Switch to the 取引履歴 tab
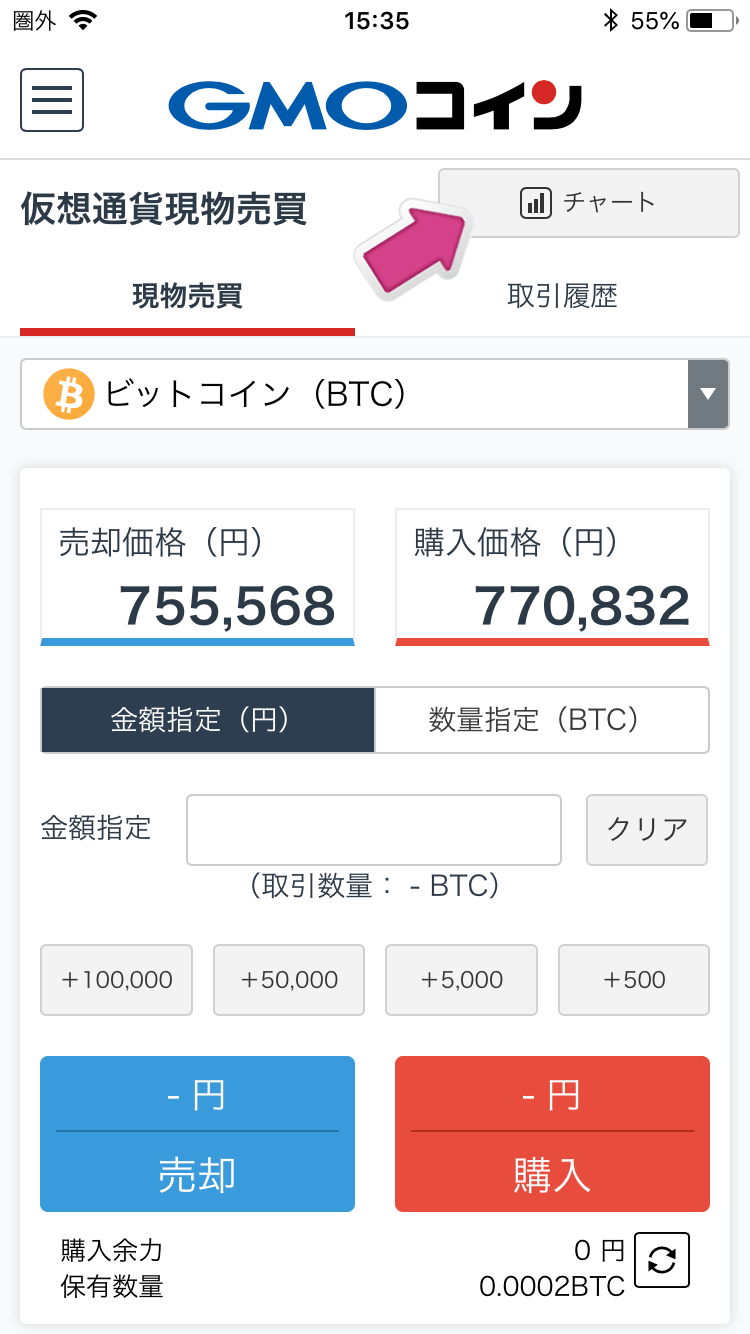Screen dimensions: 750x1334 (x=562, y=296)
